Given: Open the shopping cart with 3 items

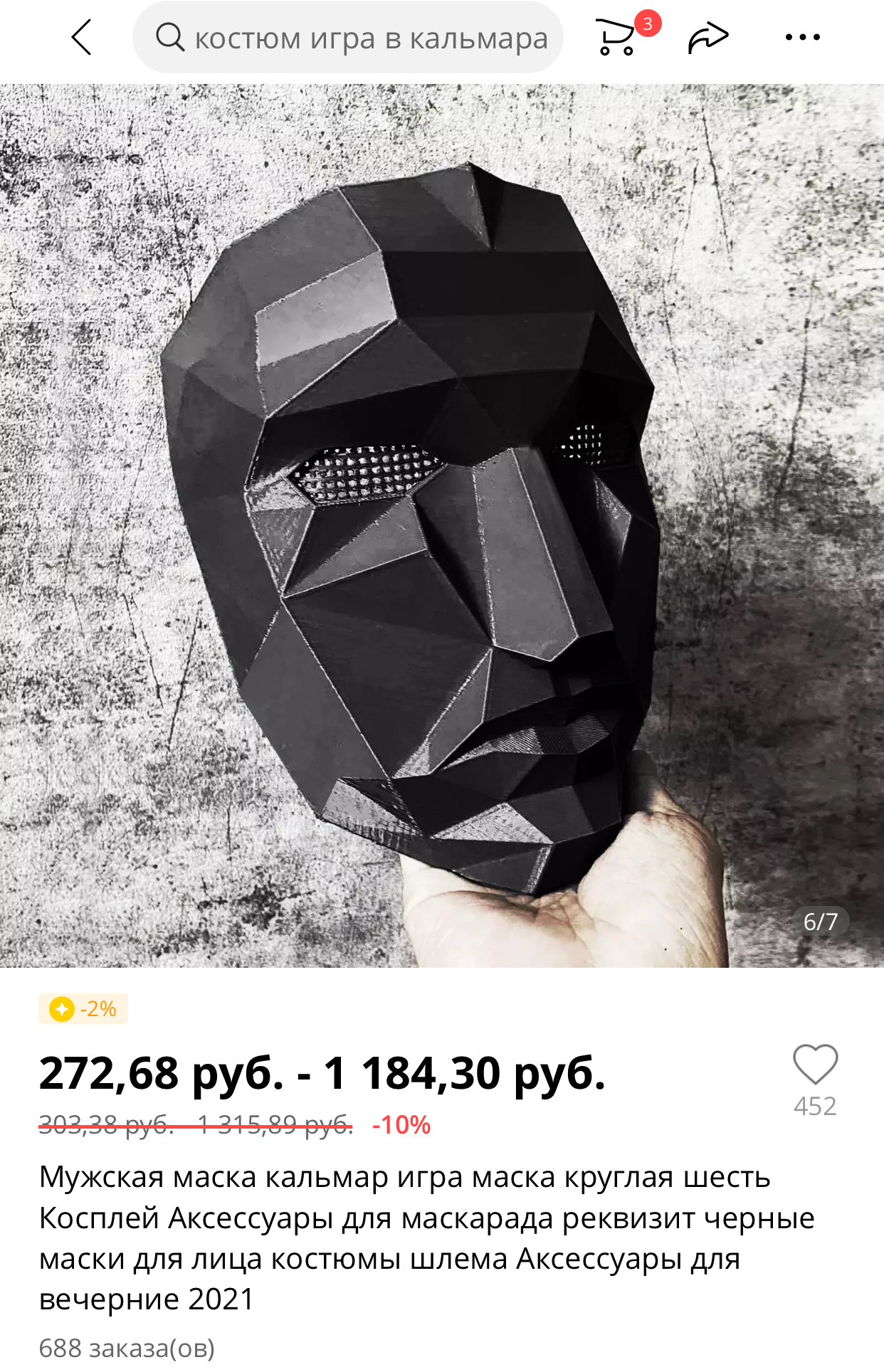Looking at the screenshot, I should pyautogui.click(x=618, y=38).
